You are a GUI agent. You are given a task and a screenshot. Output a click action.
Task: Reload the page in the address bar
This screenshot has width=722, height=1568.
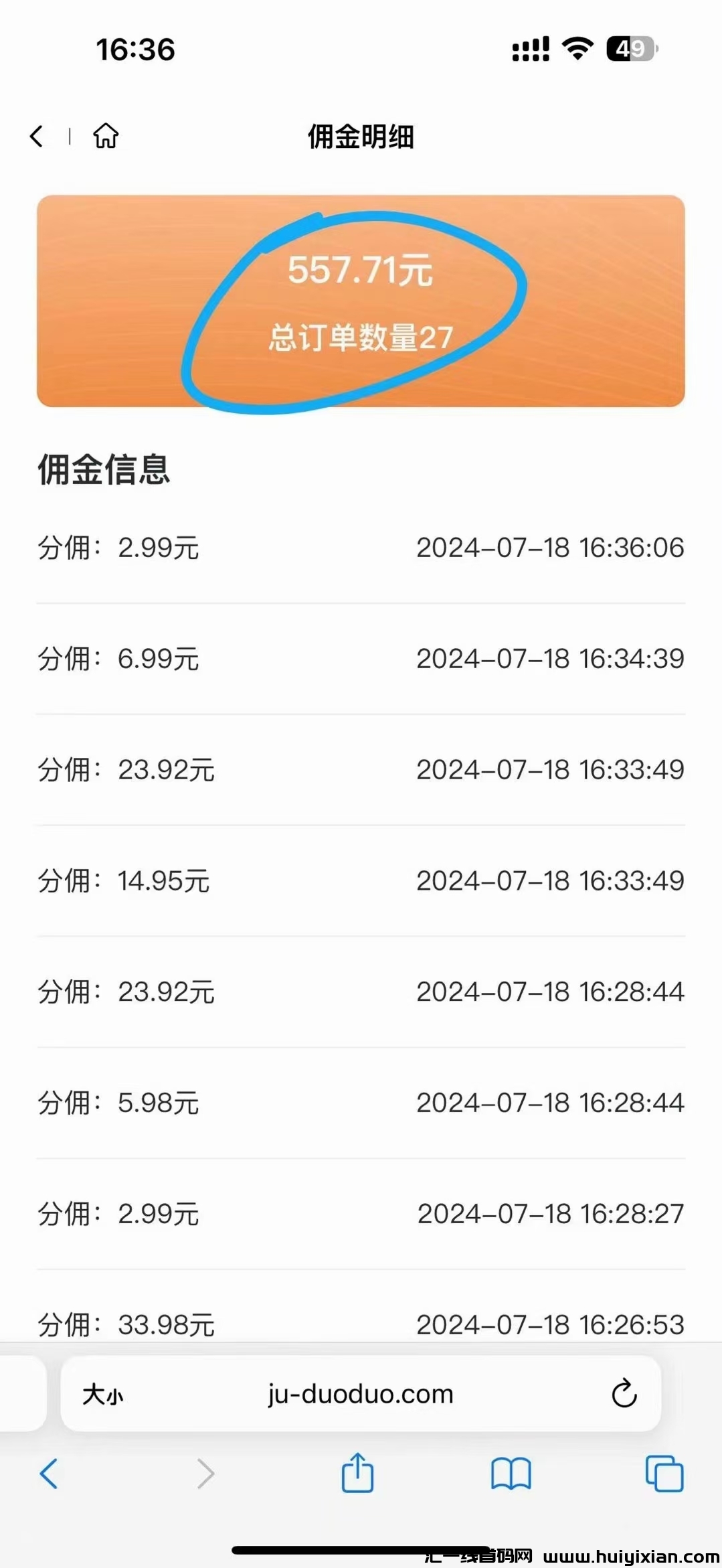click(x=624, y=1394)
